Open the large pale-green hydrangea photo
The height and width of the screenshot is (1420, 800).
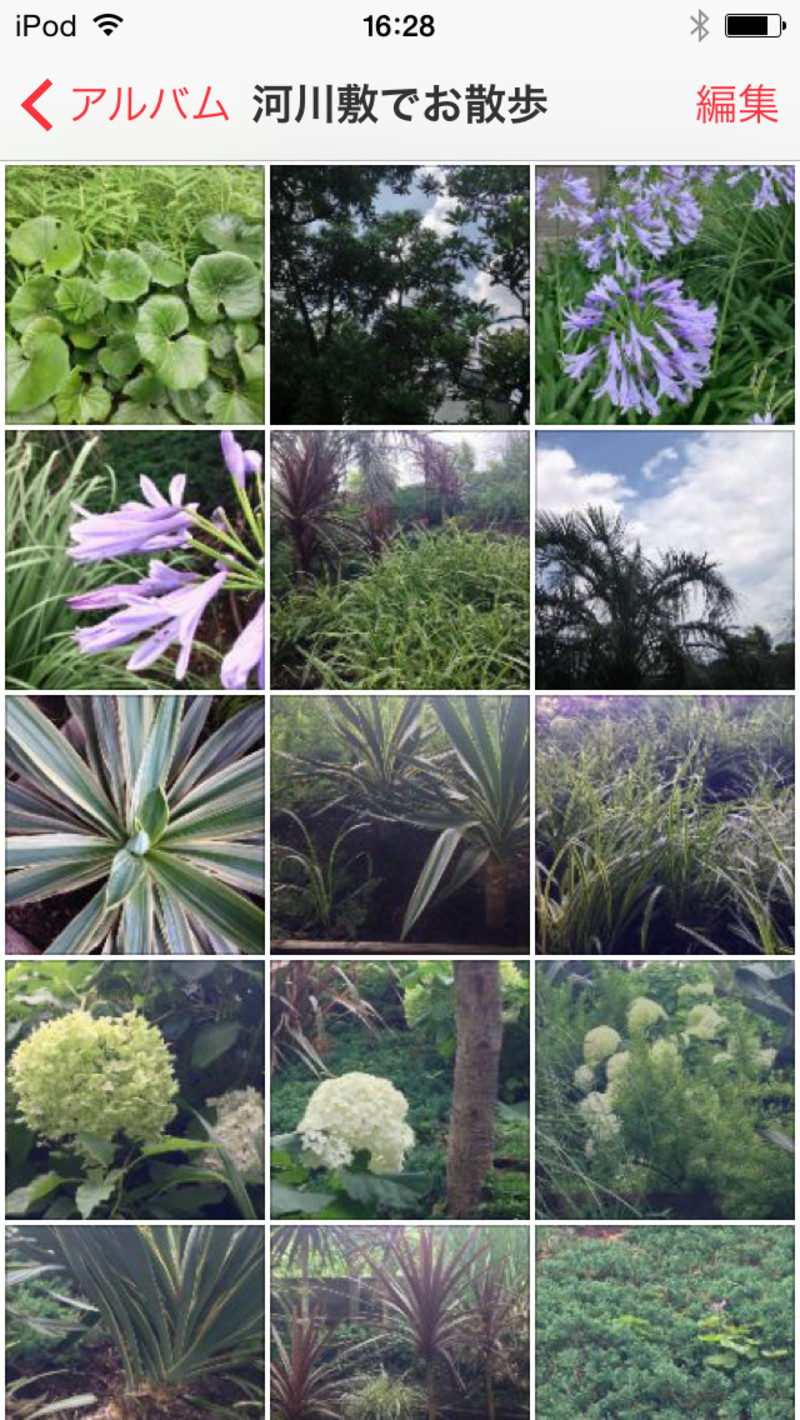point(135,1090)
